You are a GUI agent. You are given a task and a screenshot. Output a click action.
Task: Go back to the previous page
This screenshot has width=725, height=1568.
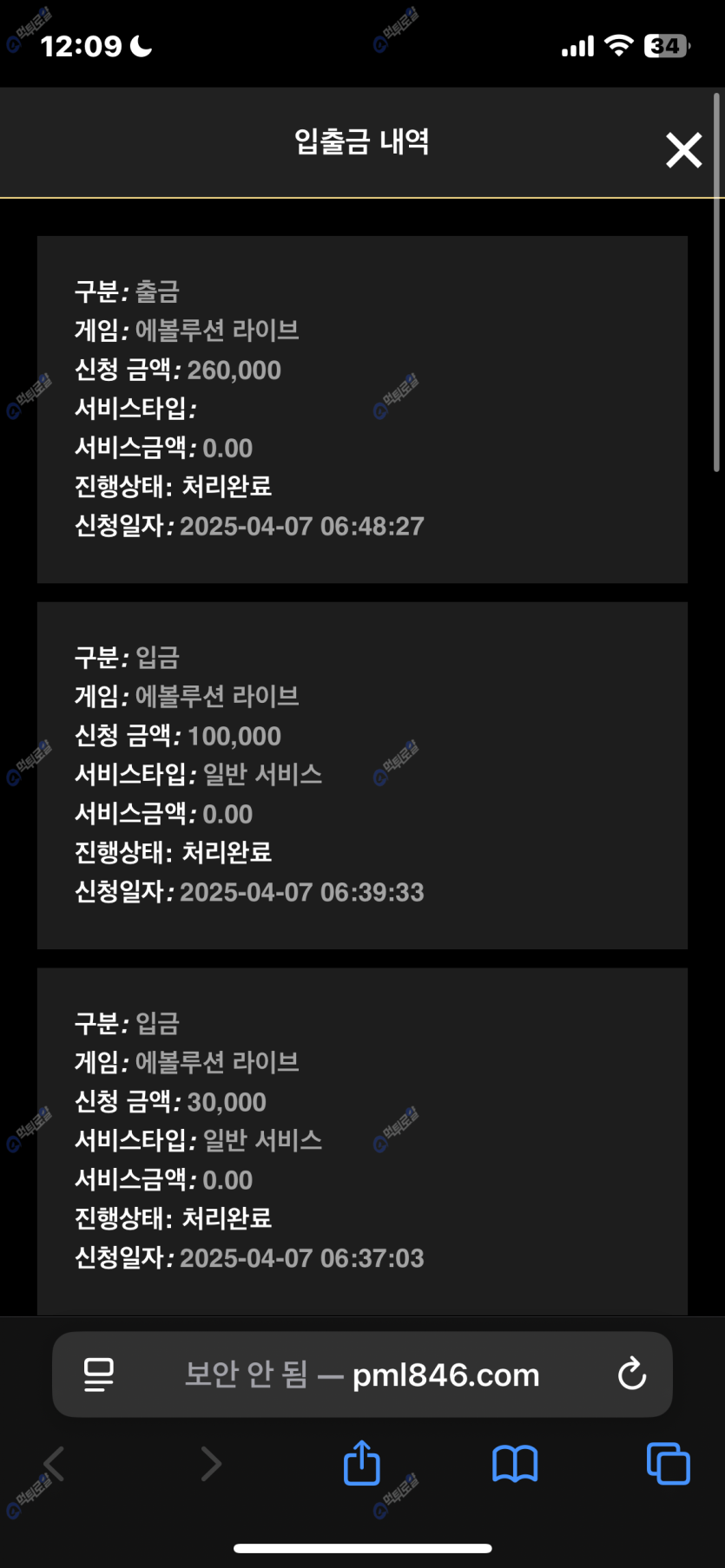pyautogui.click(x=55, y=1464)
